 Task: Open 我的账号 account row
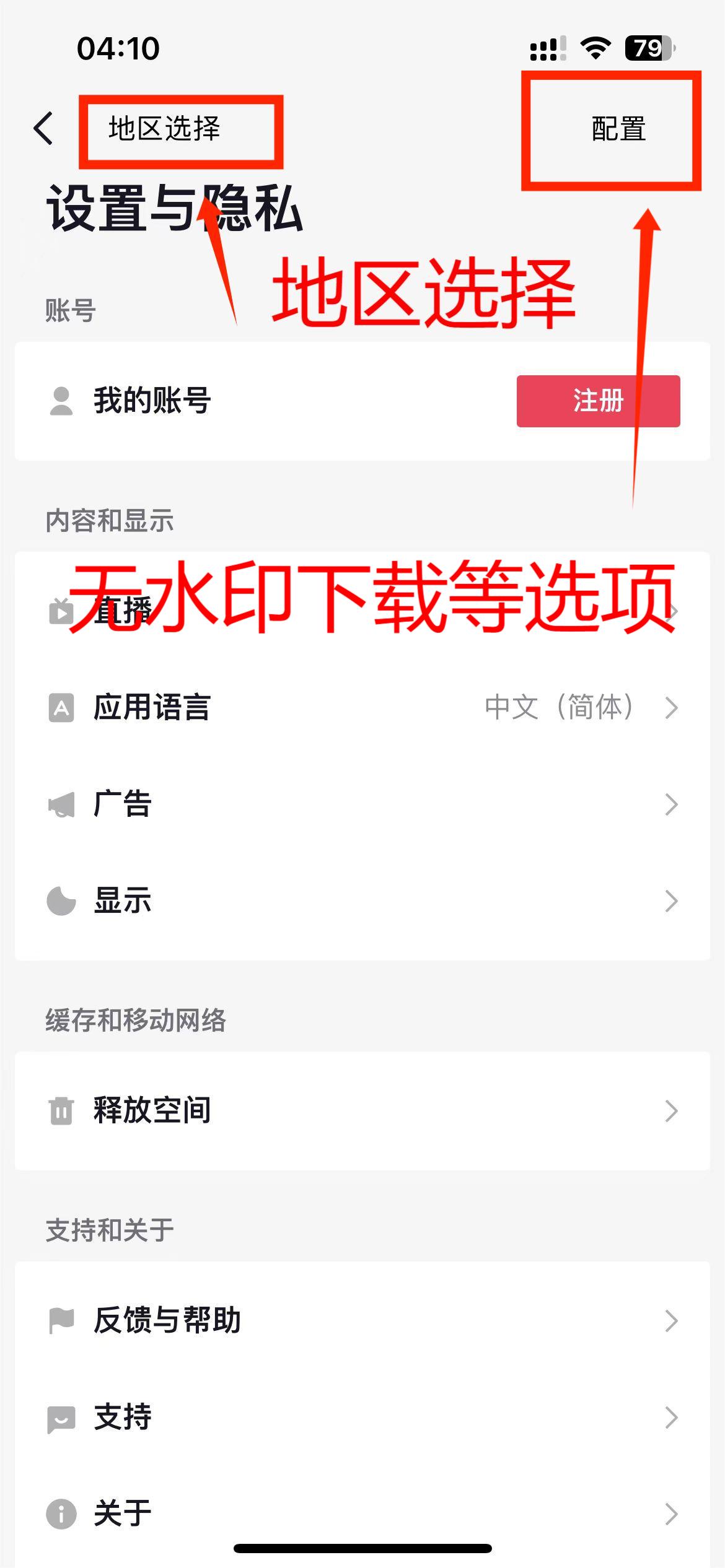coord(152,401)
